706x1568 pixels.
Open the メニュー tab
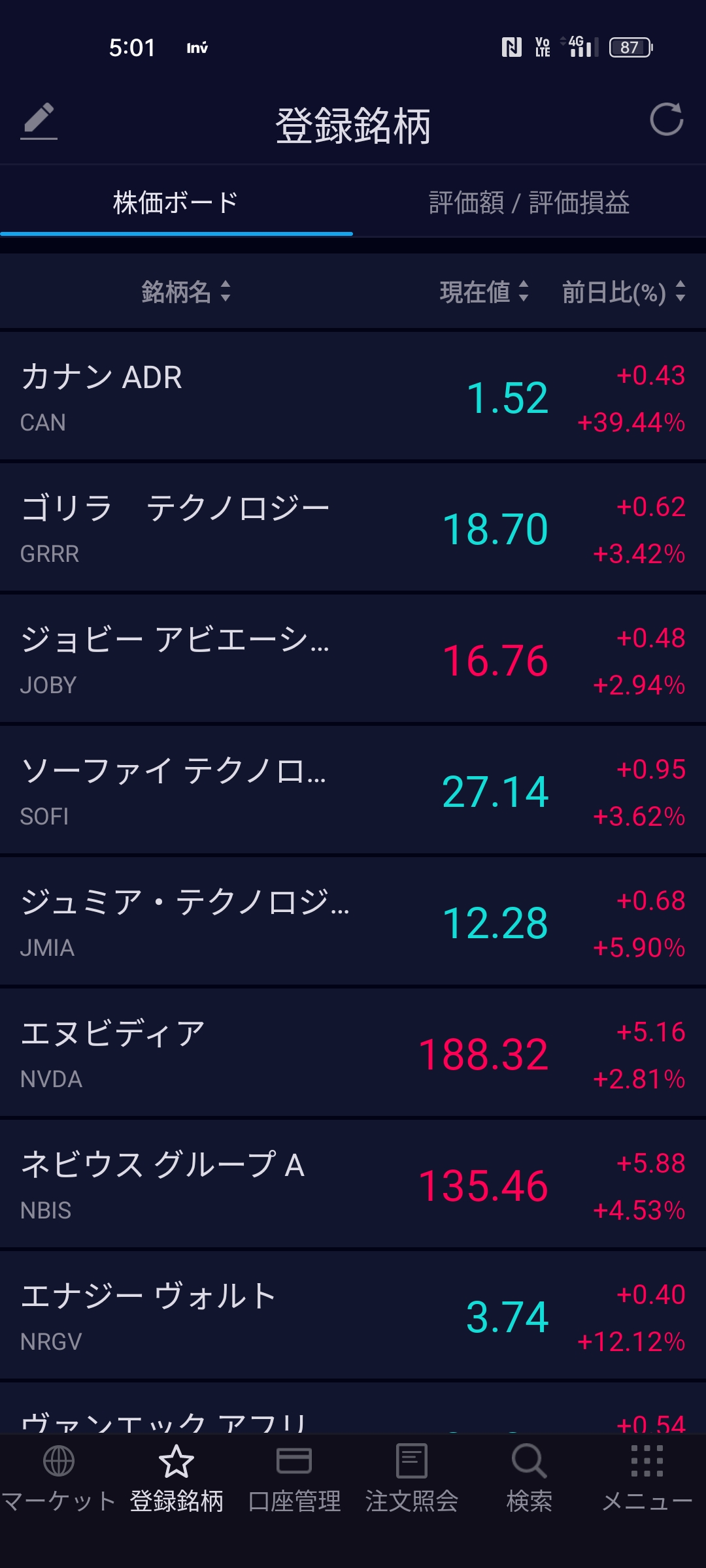647,1478
